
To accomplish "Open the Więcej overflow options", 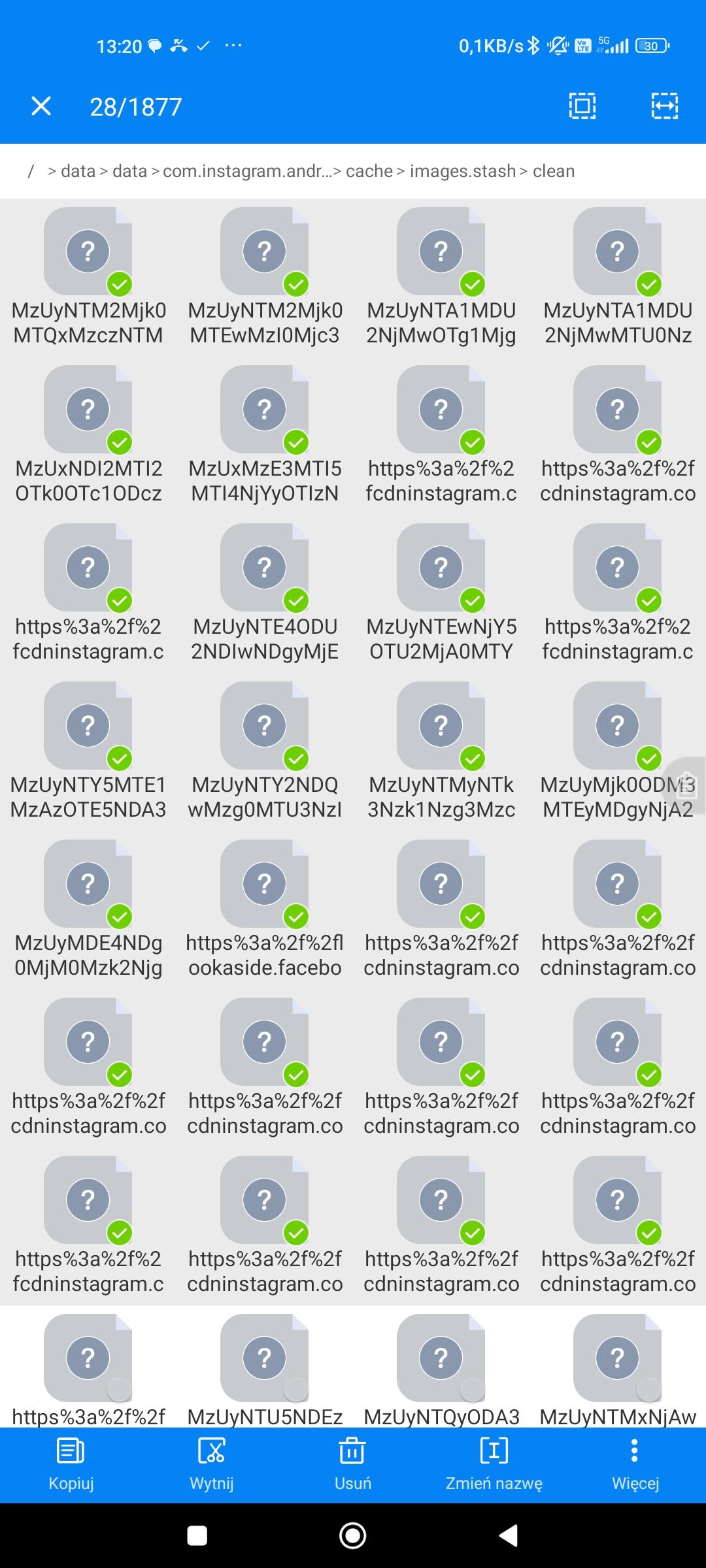I will click(x=635, y=1463).
